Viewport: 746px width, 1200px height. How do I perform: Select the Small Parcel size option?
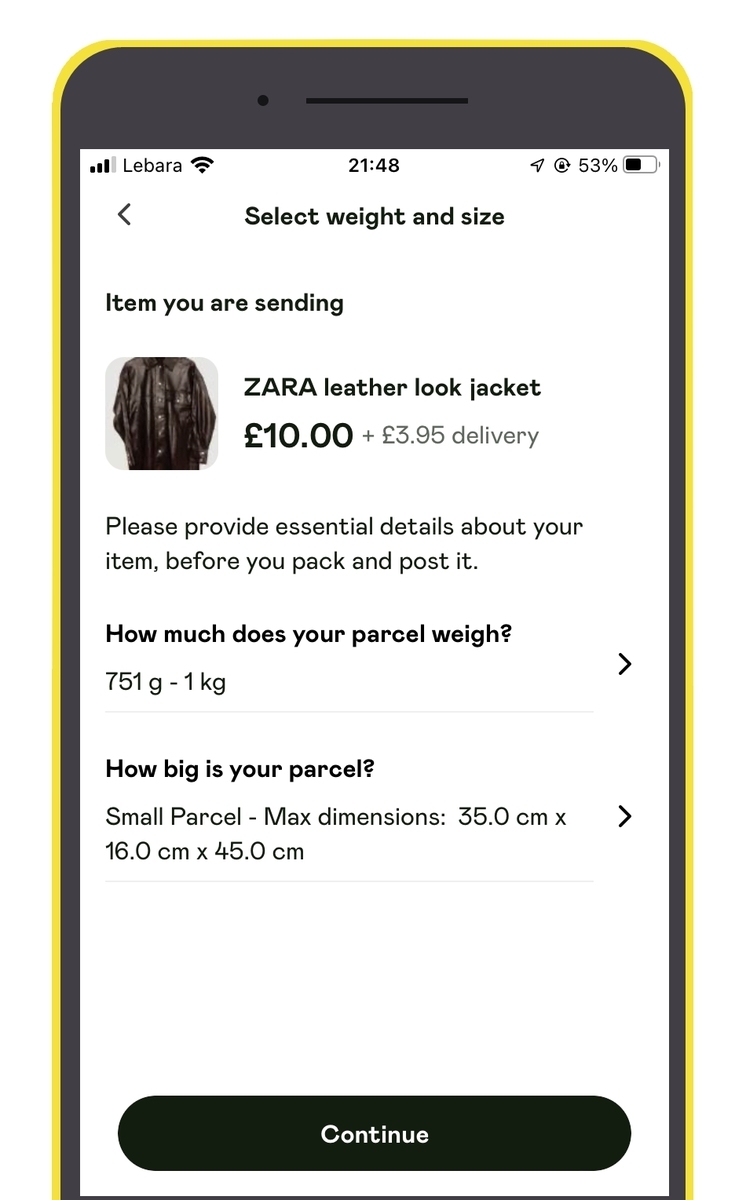point(336,833)
